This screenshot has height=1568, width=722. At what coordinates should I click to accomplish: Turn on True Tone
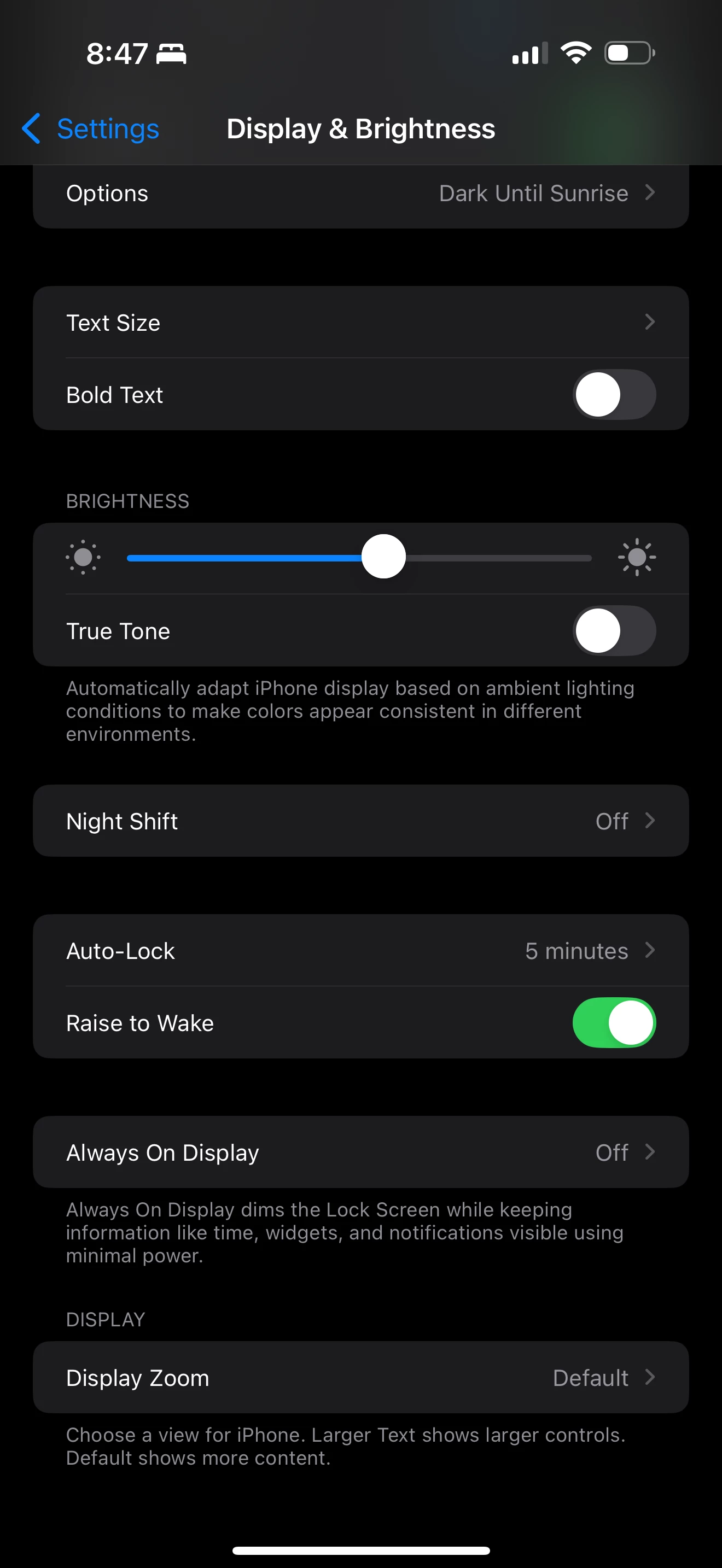tap(614, 631)
